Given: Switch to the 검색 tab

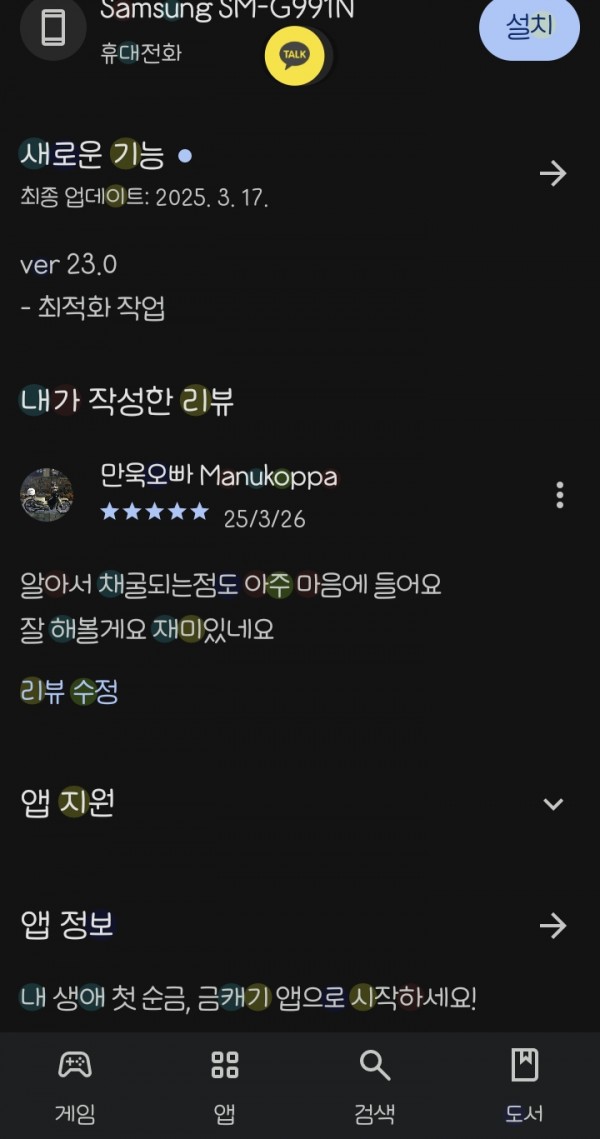Looking at the screenshot, I should tap(375, 1085).
